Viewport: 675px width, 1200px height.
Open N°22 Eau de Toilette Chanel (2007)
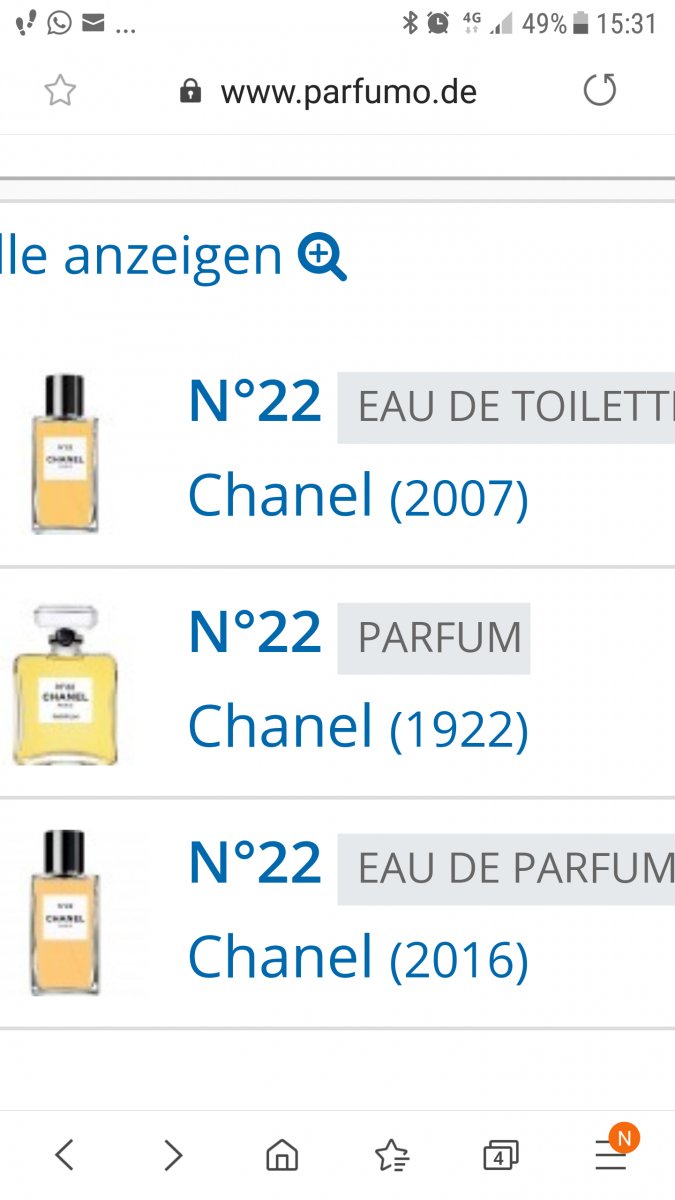[x=337, y=452]
